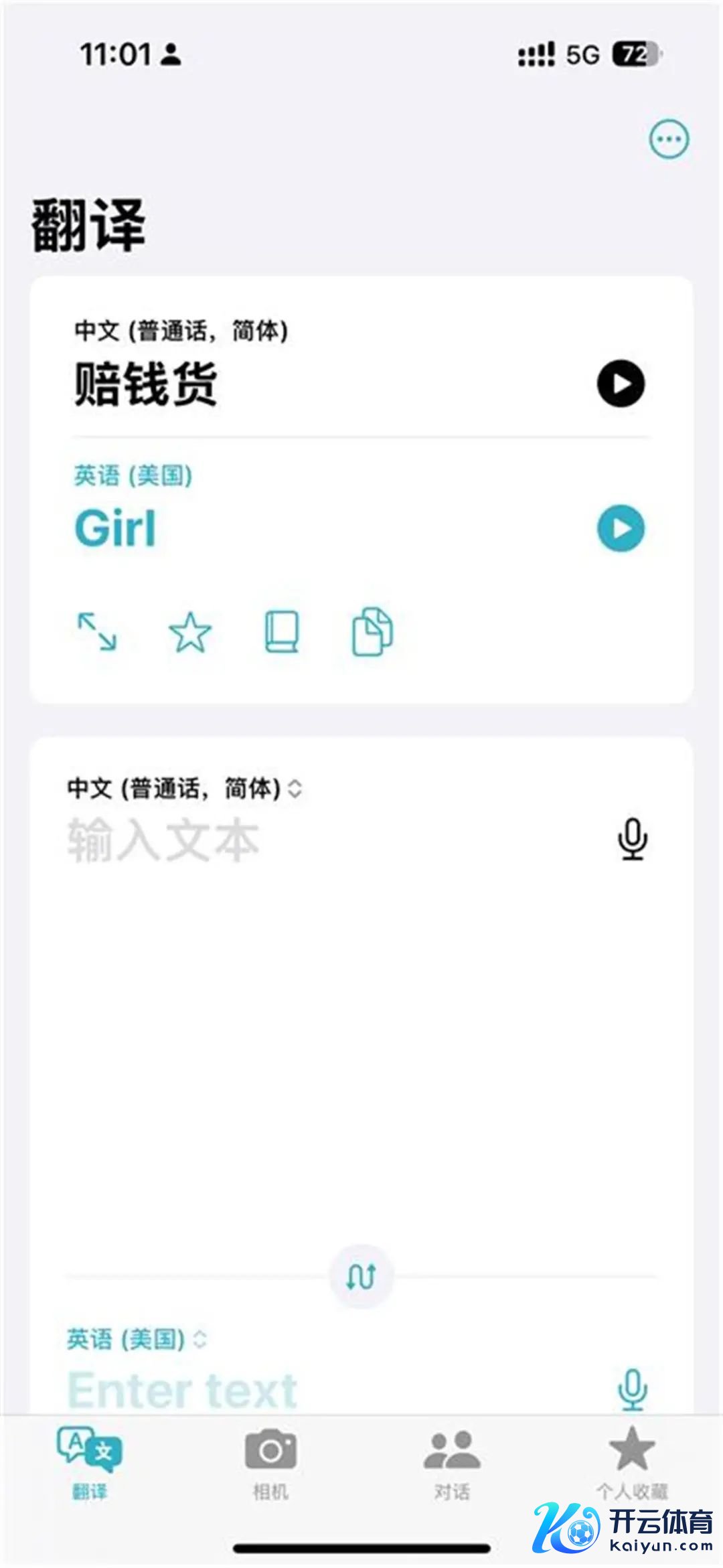Swap source and target languages

[361, 1276]
